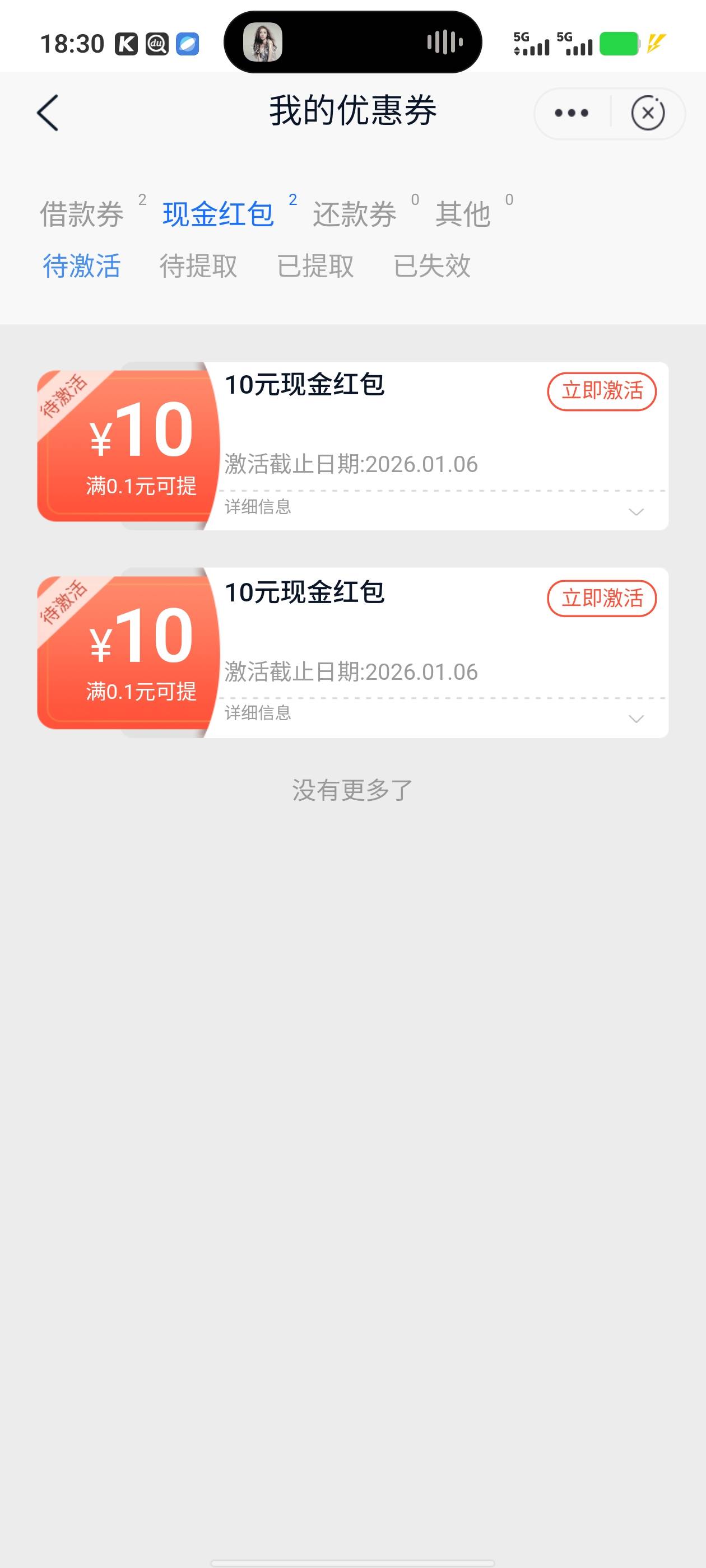Open the 其他 coupon tab

(463, 214)
